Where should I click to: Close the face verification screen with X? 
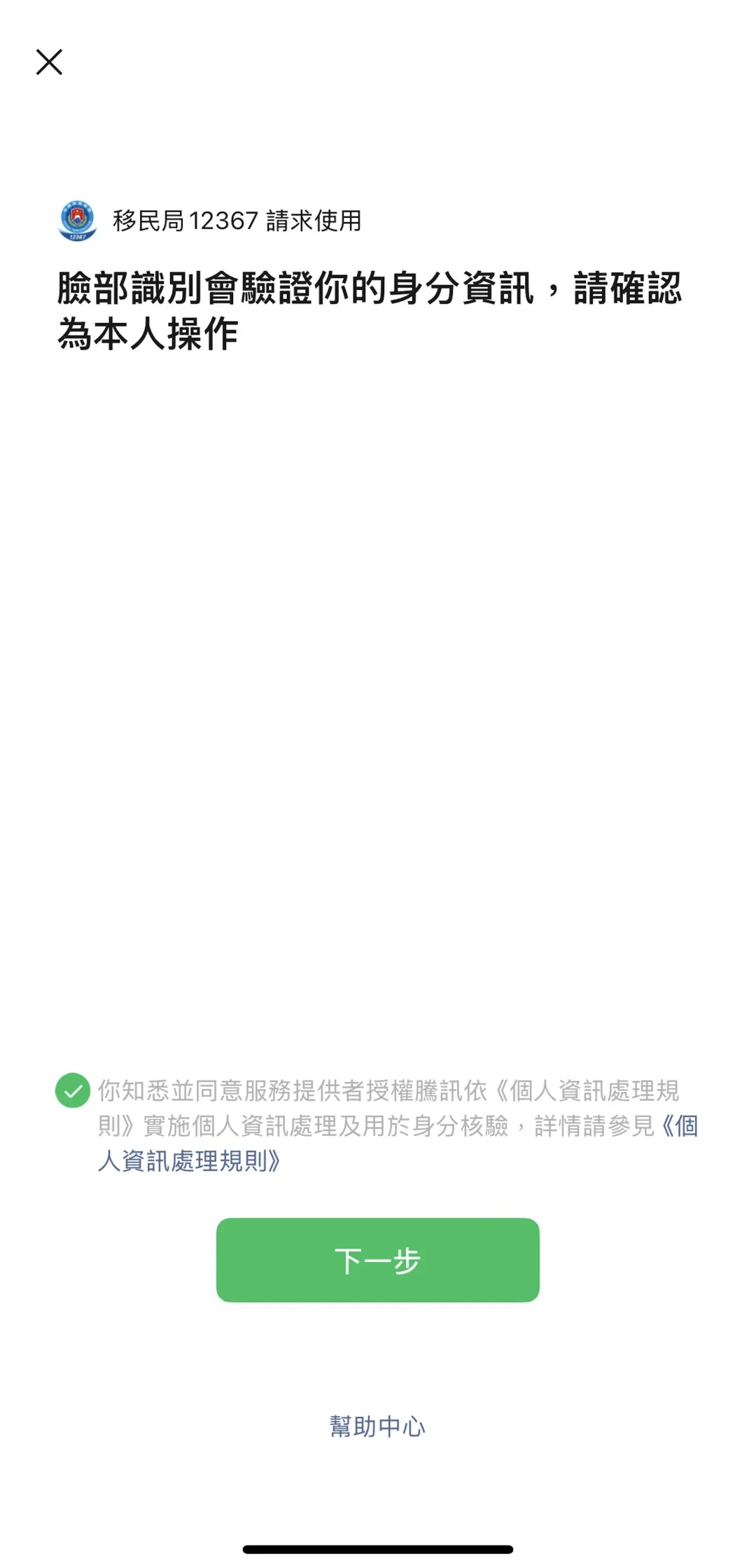click(49, 62)
